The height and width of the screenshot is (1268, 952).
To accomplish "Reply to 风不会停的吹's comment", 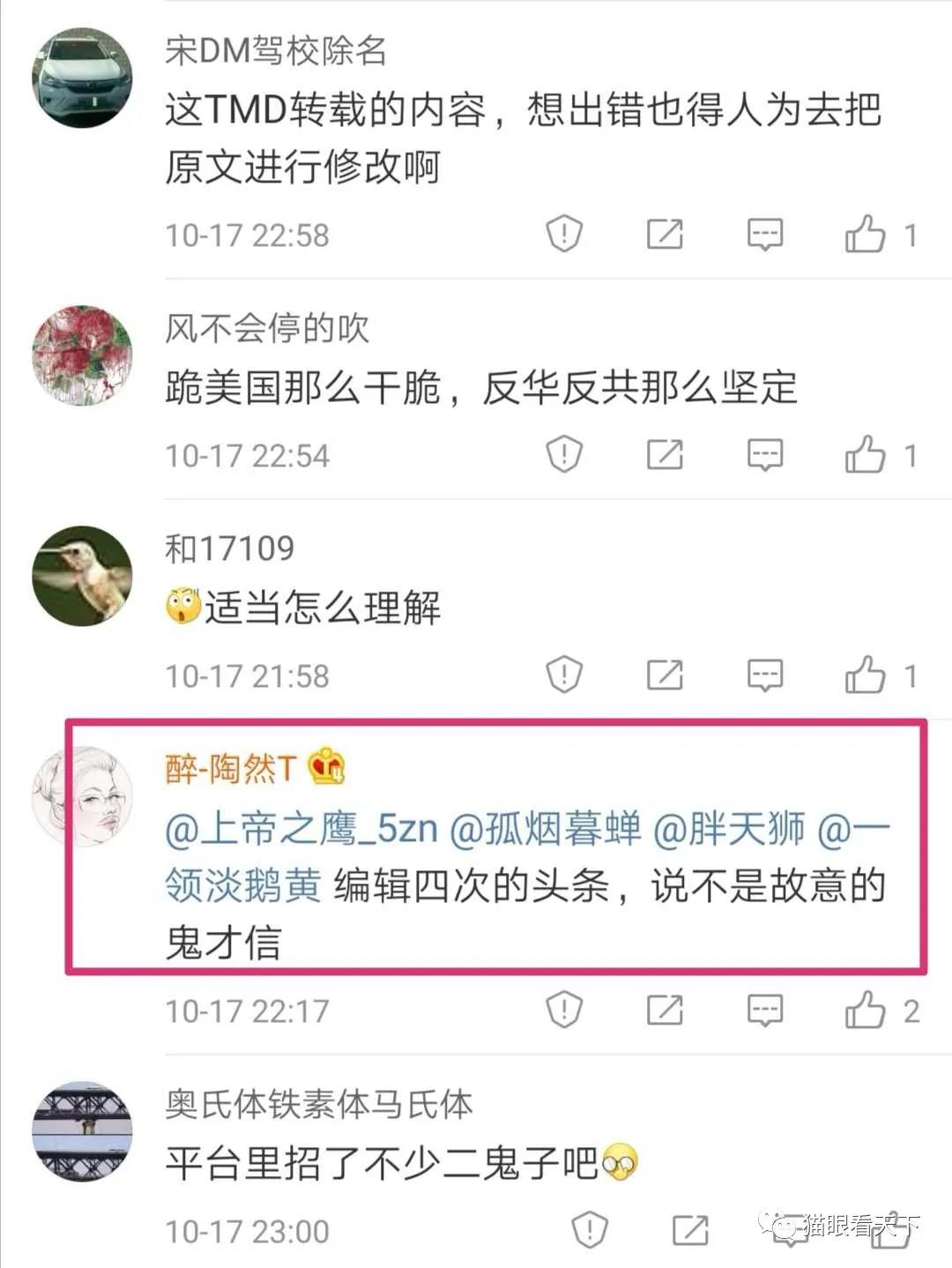I will pos(764,455).
